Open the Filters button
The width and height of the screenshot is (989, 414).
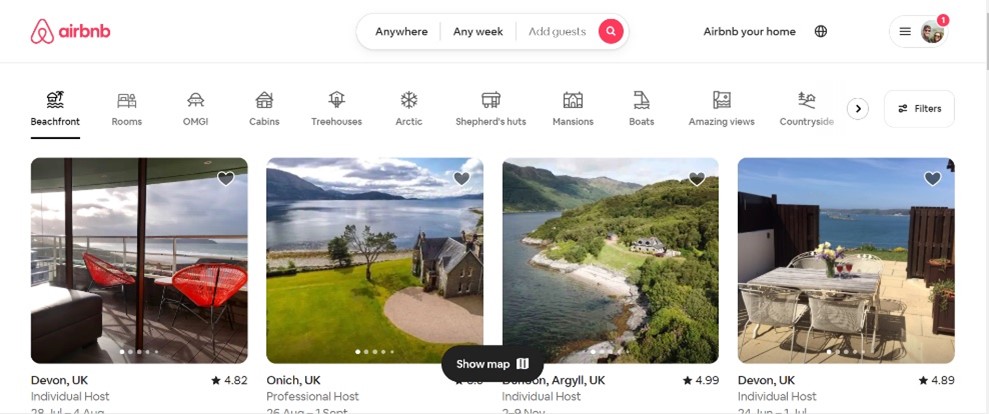pos(919,108)
